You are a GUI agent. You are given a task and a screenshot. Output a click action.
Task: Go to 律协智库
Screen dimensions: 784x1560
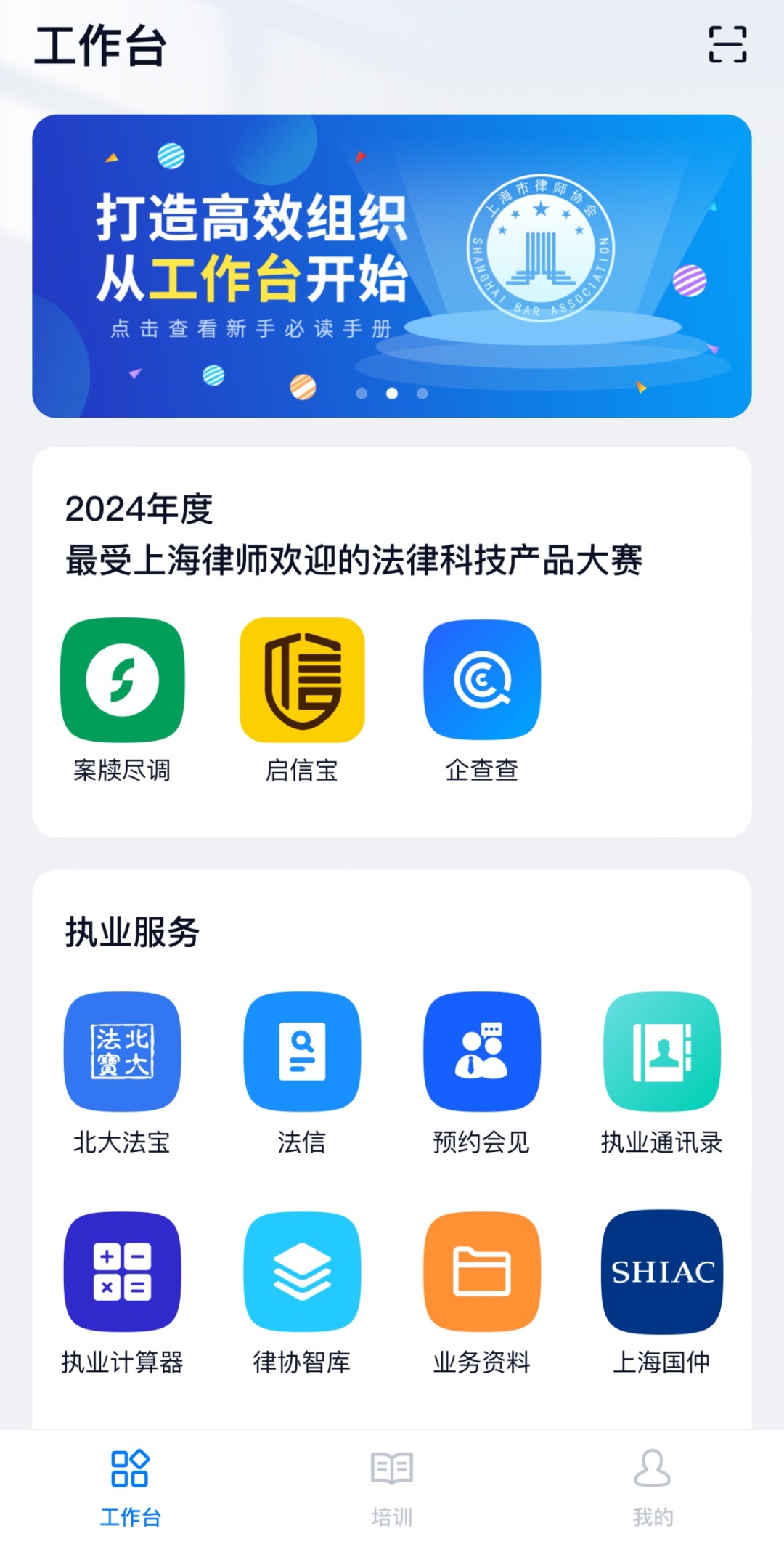click(302, 1272)
